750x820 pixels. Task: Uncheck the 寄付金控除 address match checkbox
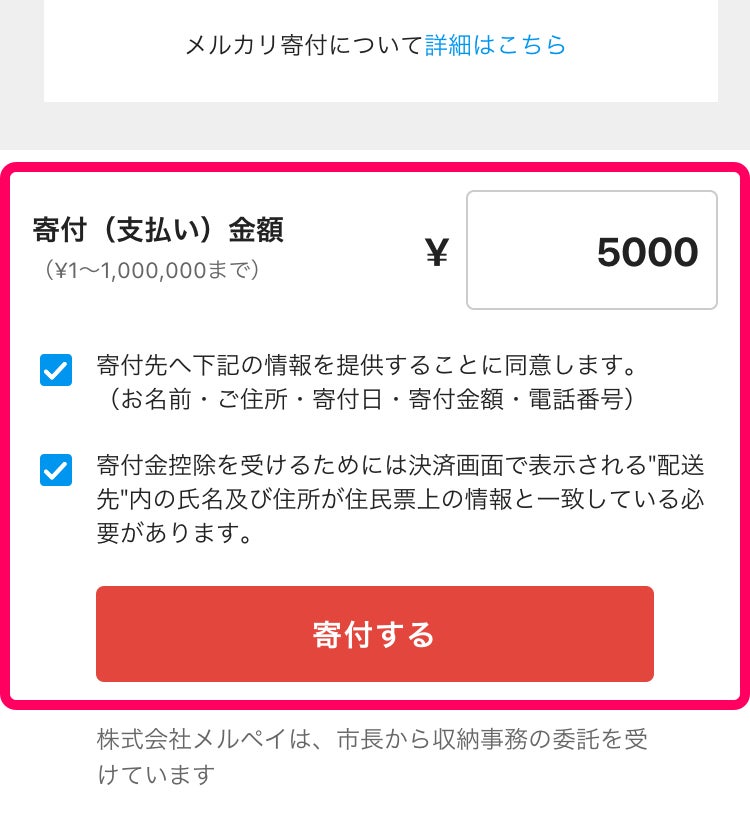pyautogui.click(x=56, y=470)
